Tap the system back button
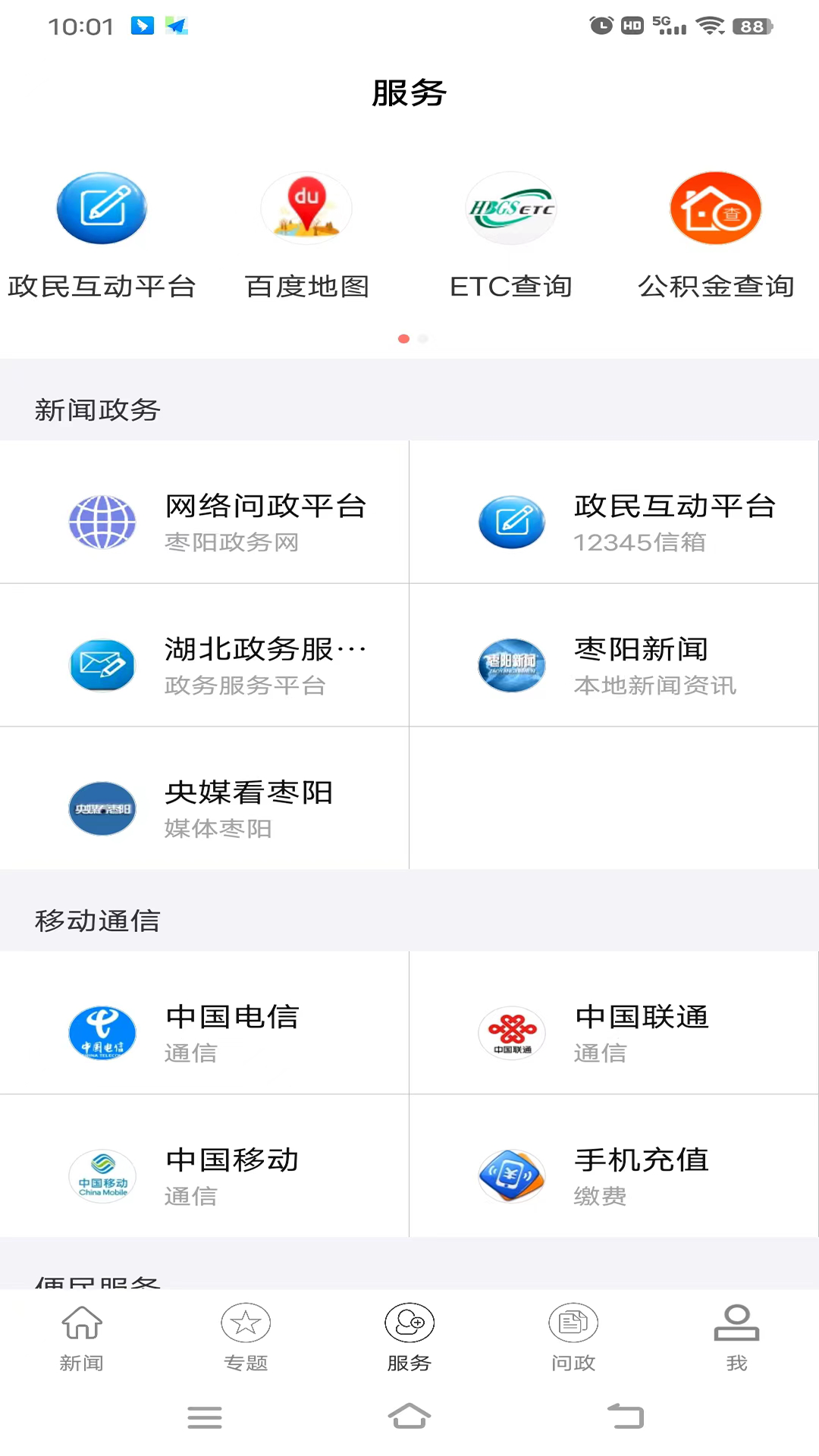 click(626, 1417)
